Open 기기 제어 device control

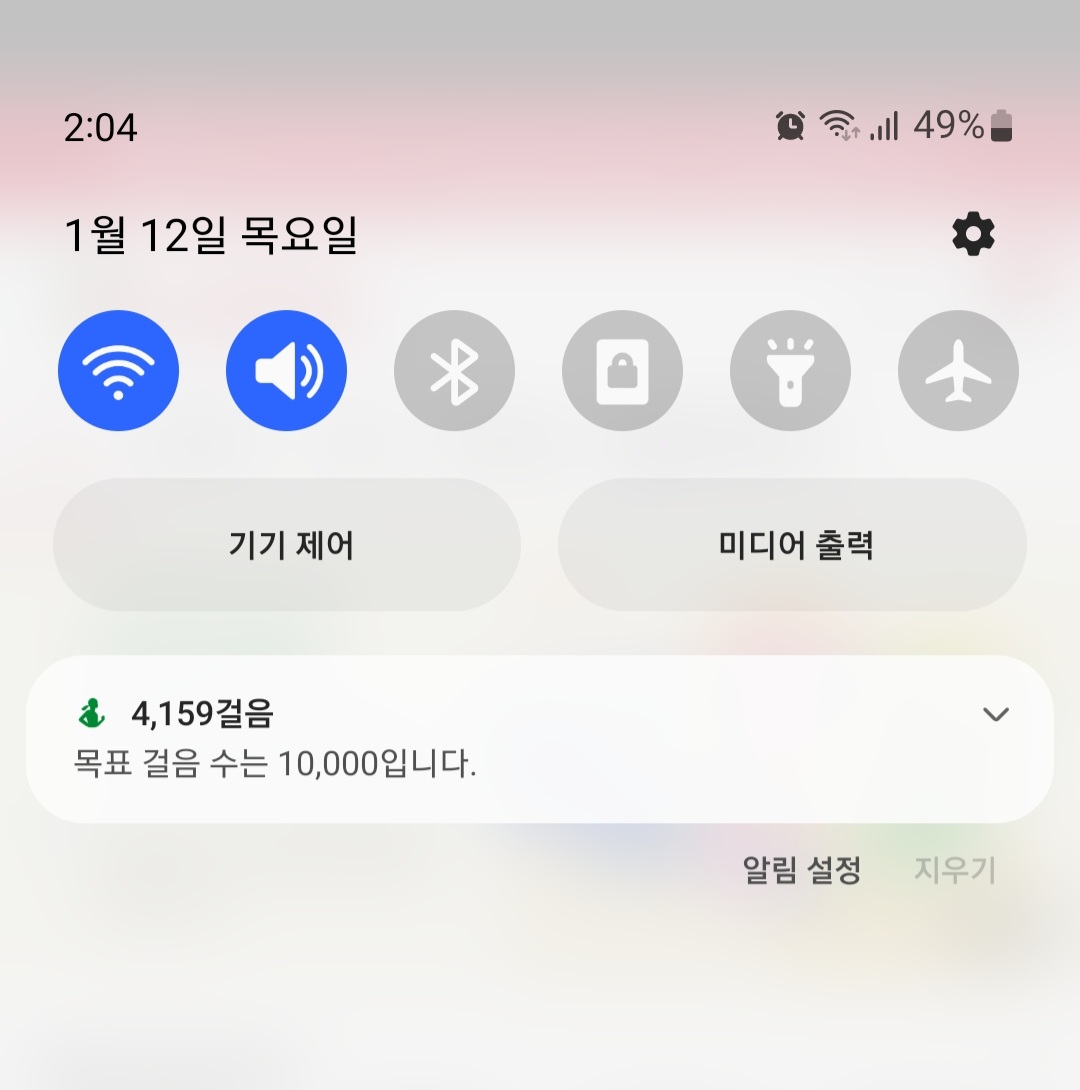287,545
